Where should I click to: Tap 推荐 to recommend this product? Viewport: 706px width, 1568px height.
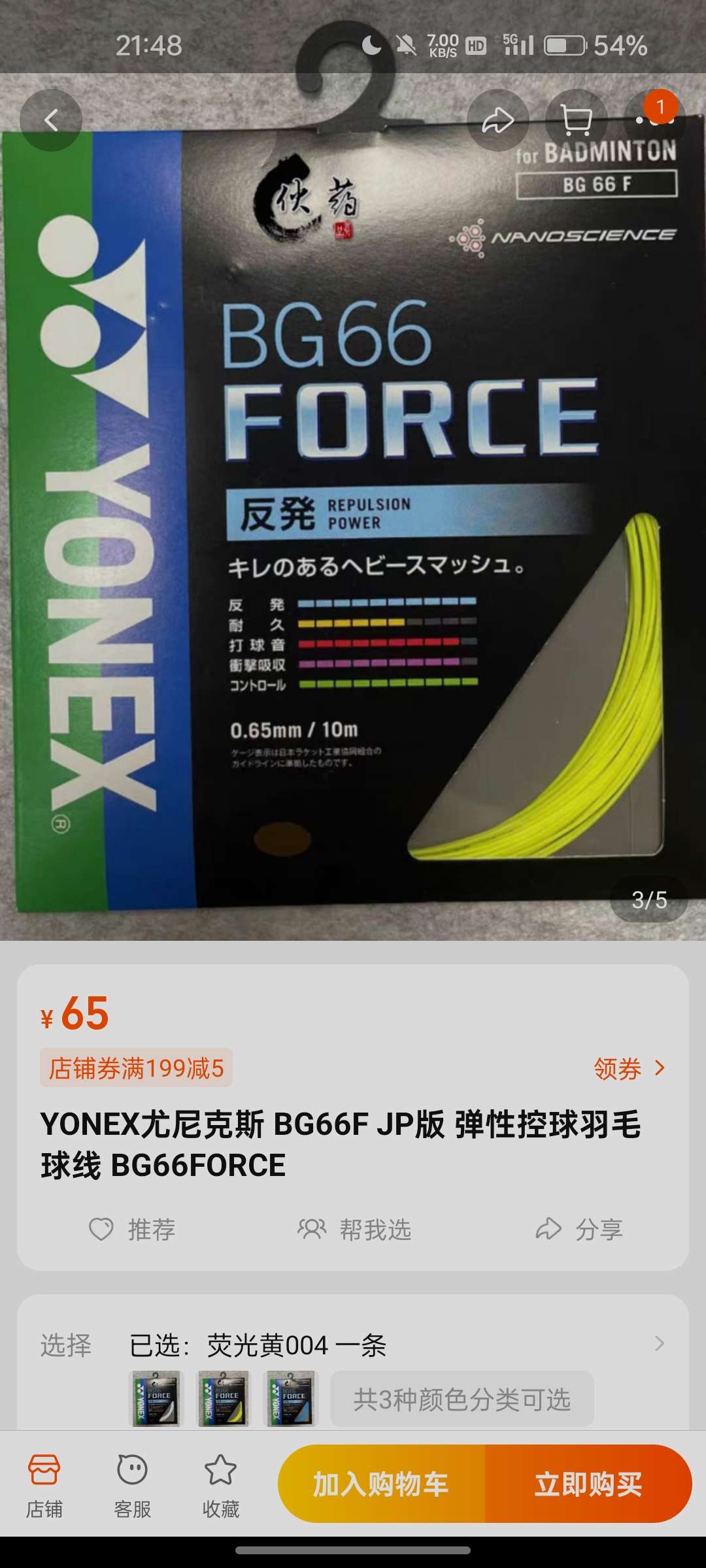point(133,1230)
